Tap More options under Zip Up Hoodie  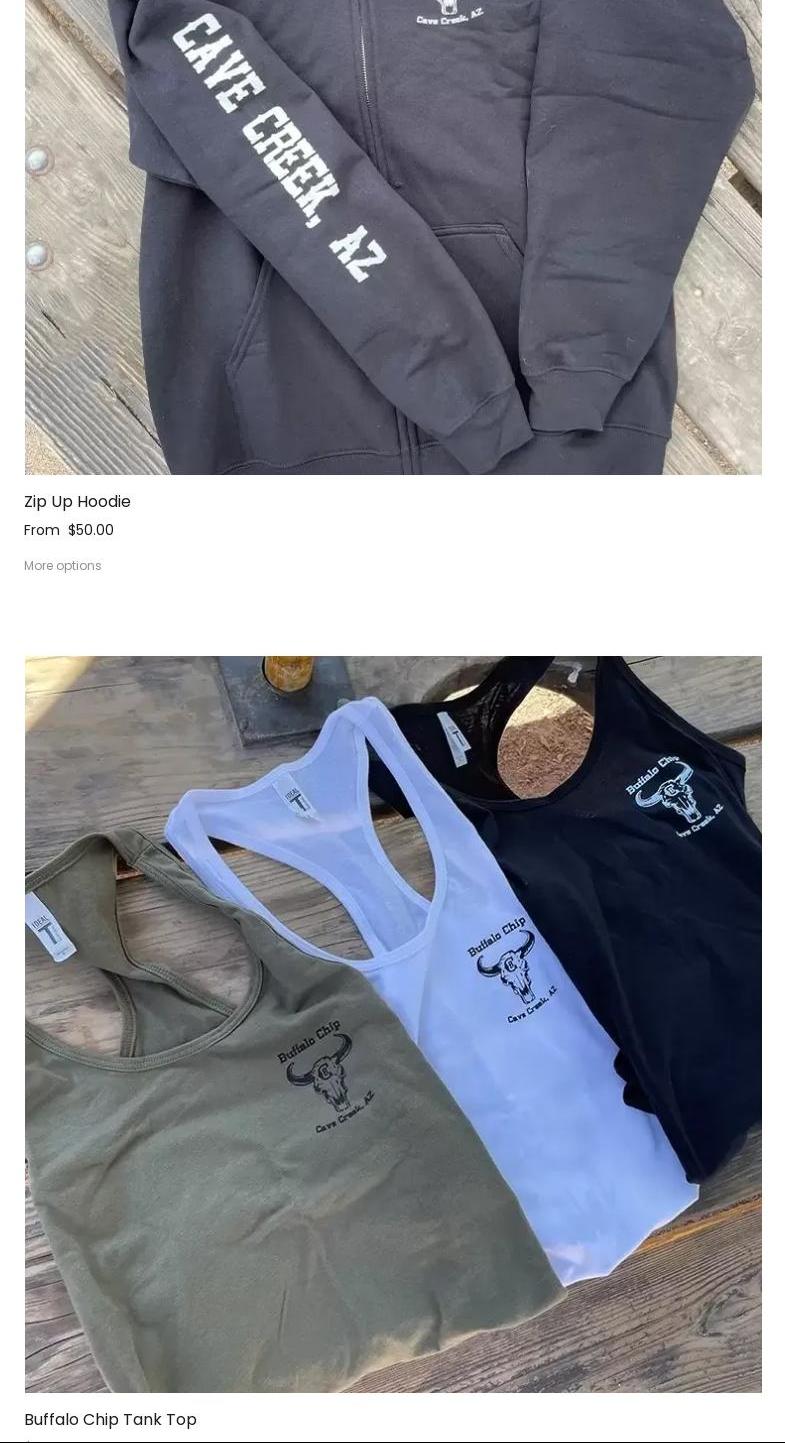coord(63,566)
